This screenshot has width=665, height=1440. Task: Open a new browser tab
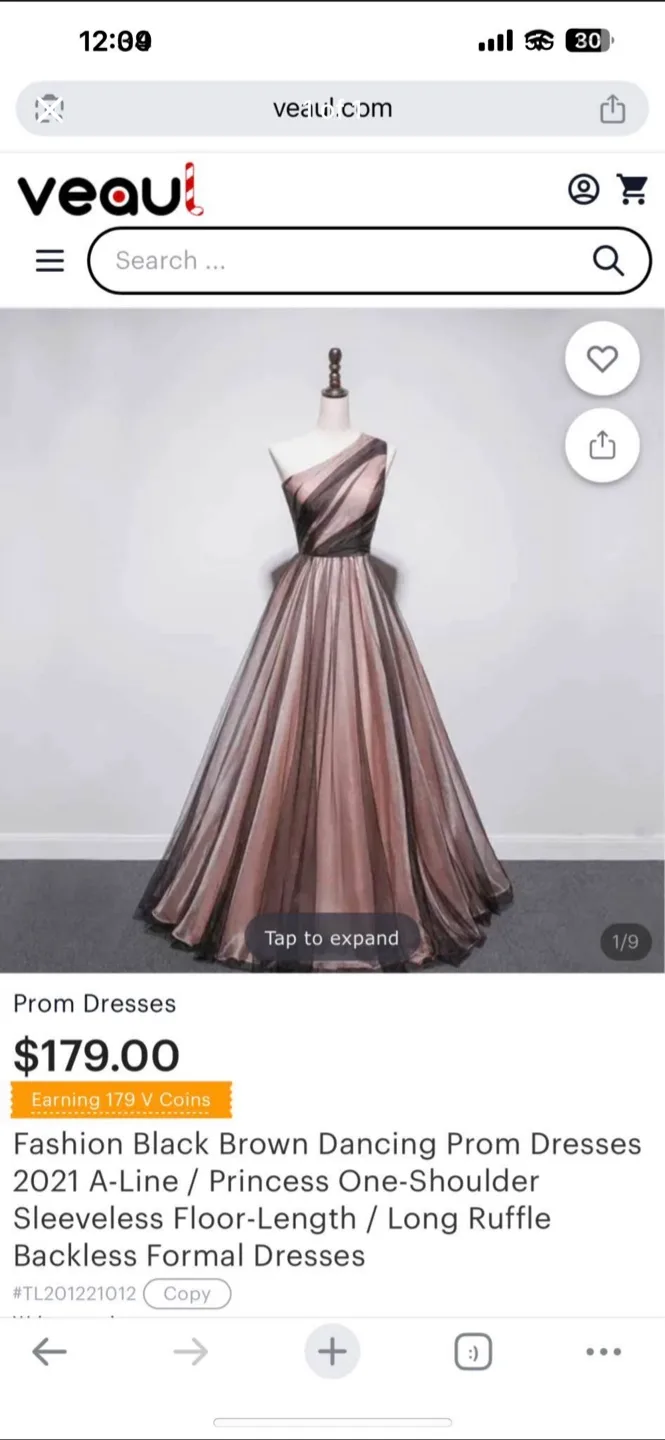pos(332,1352)
